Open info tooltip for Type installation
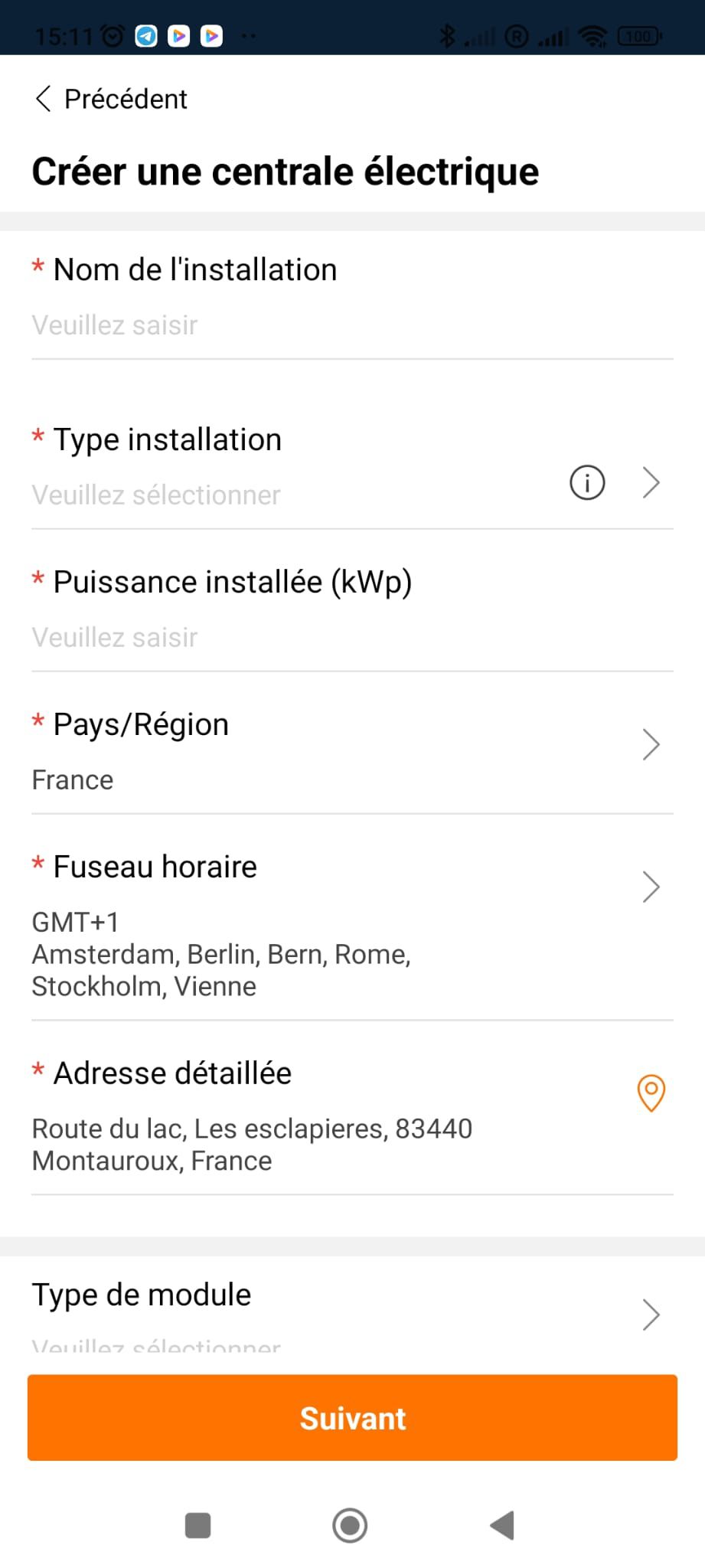Viewport: 705px width, 1568px height. point(585,482)
